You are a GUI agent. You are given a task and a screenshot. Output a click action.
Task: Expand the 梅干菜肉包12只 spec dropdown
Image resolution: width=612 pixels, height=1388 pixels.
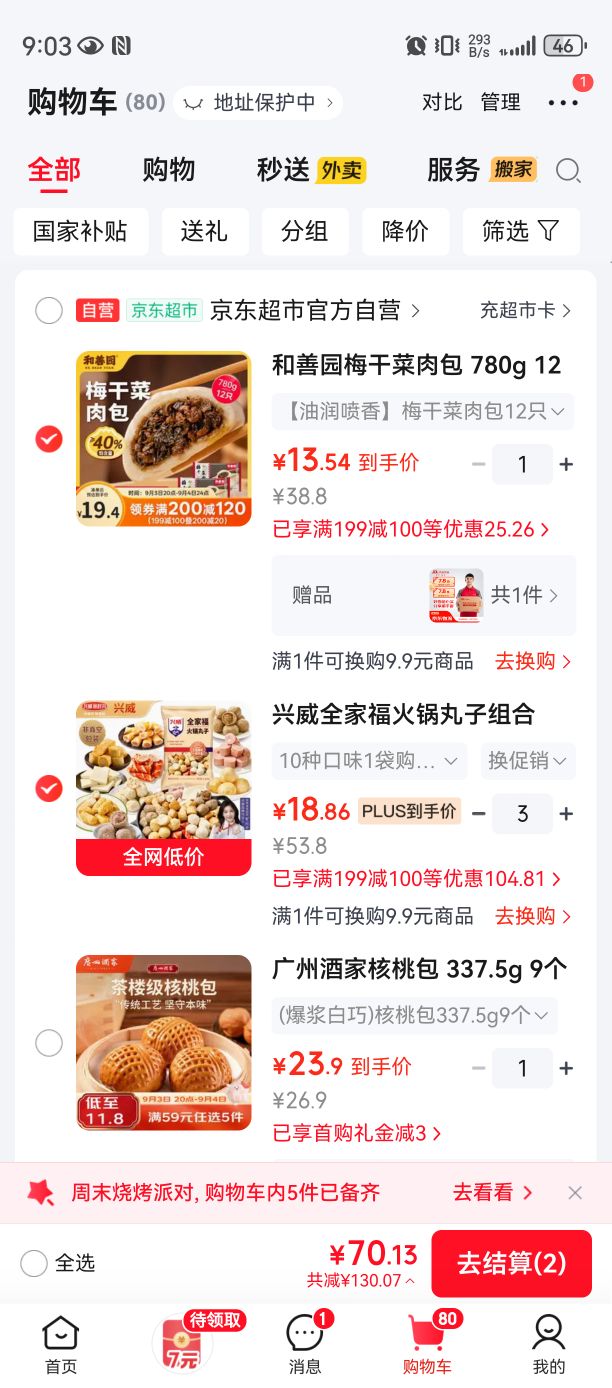pos(423,411)
